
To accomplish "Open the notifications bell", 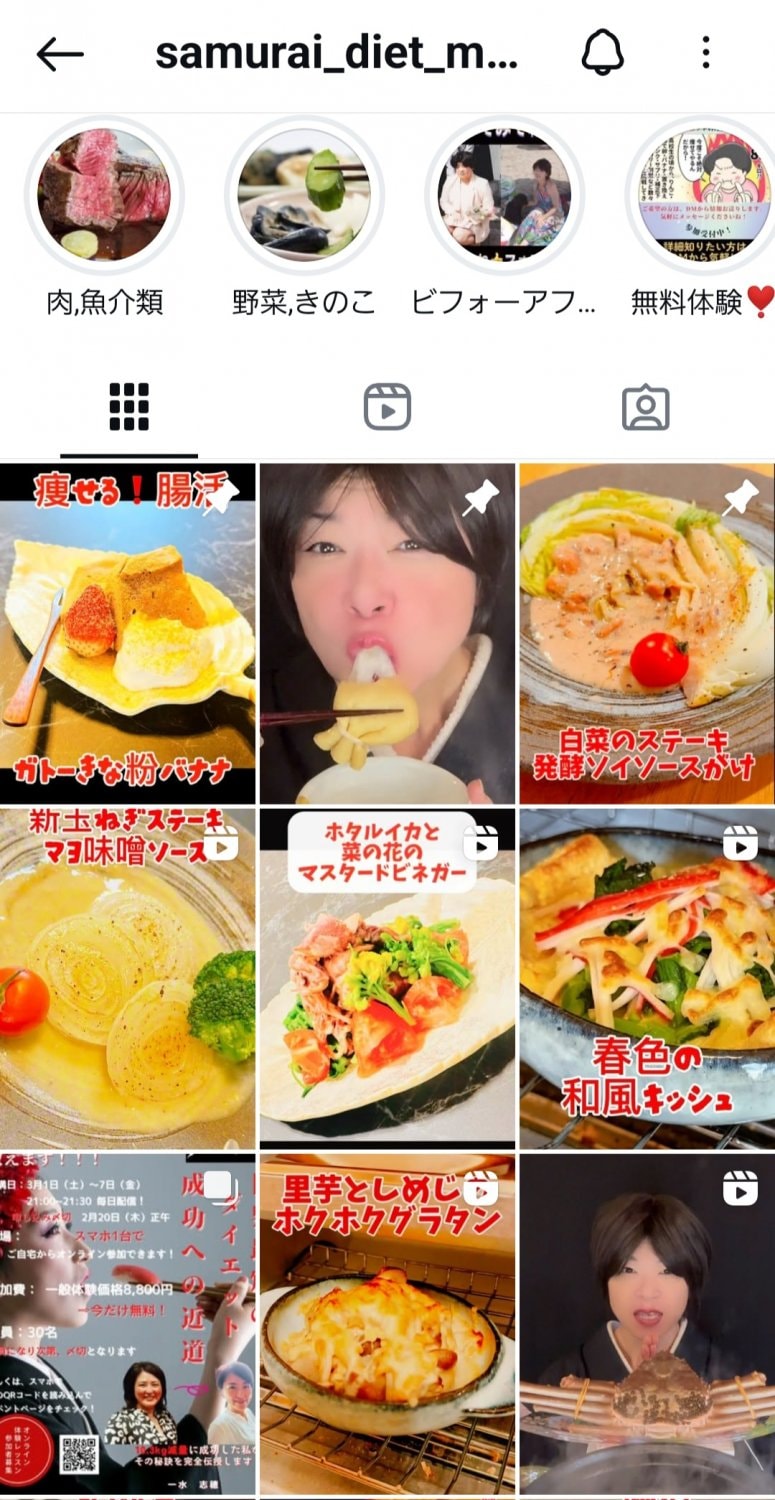I will pos(602,53).
